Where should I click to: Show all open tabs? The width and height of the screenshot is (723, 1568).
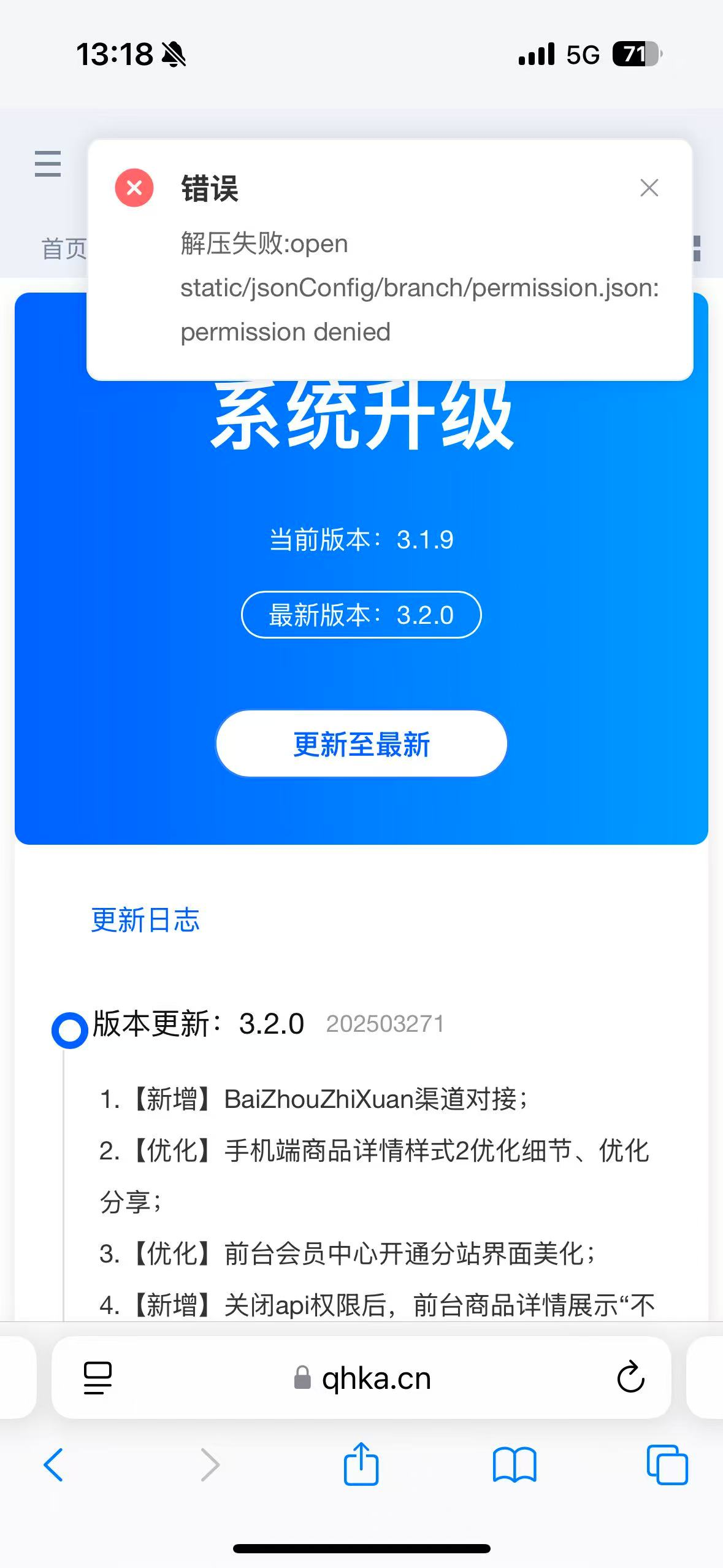(x=667, y=1465)
